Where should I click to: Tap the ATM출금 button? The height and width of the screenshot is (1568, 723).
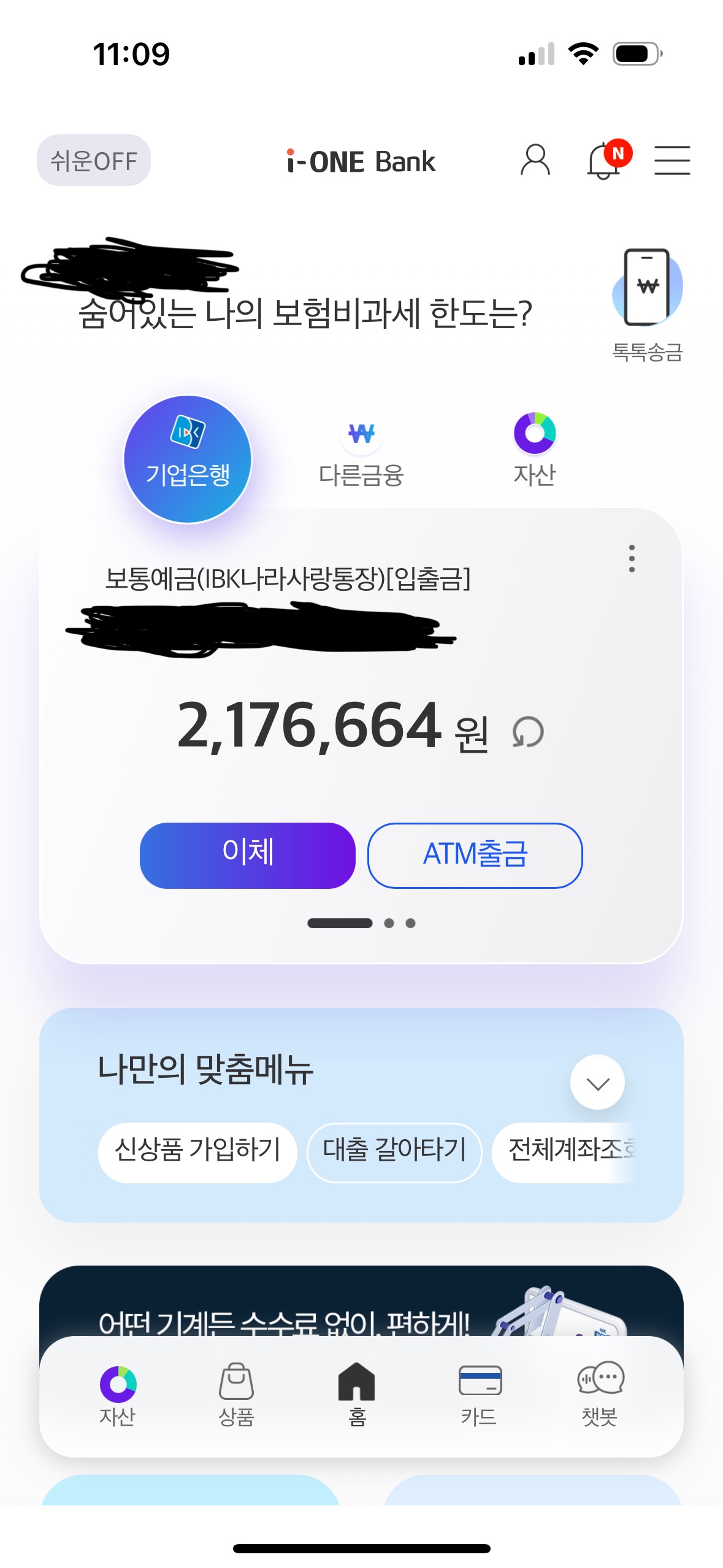click(x=475, y=855)
